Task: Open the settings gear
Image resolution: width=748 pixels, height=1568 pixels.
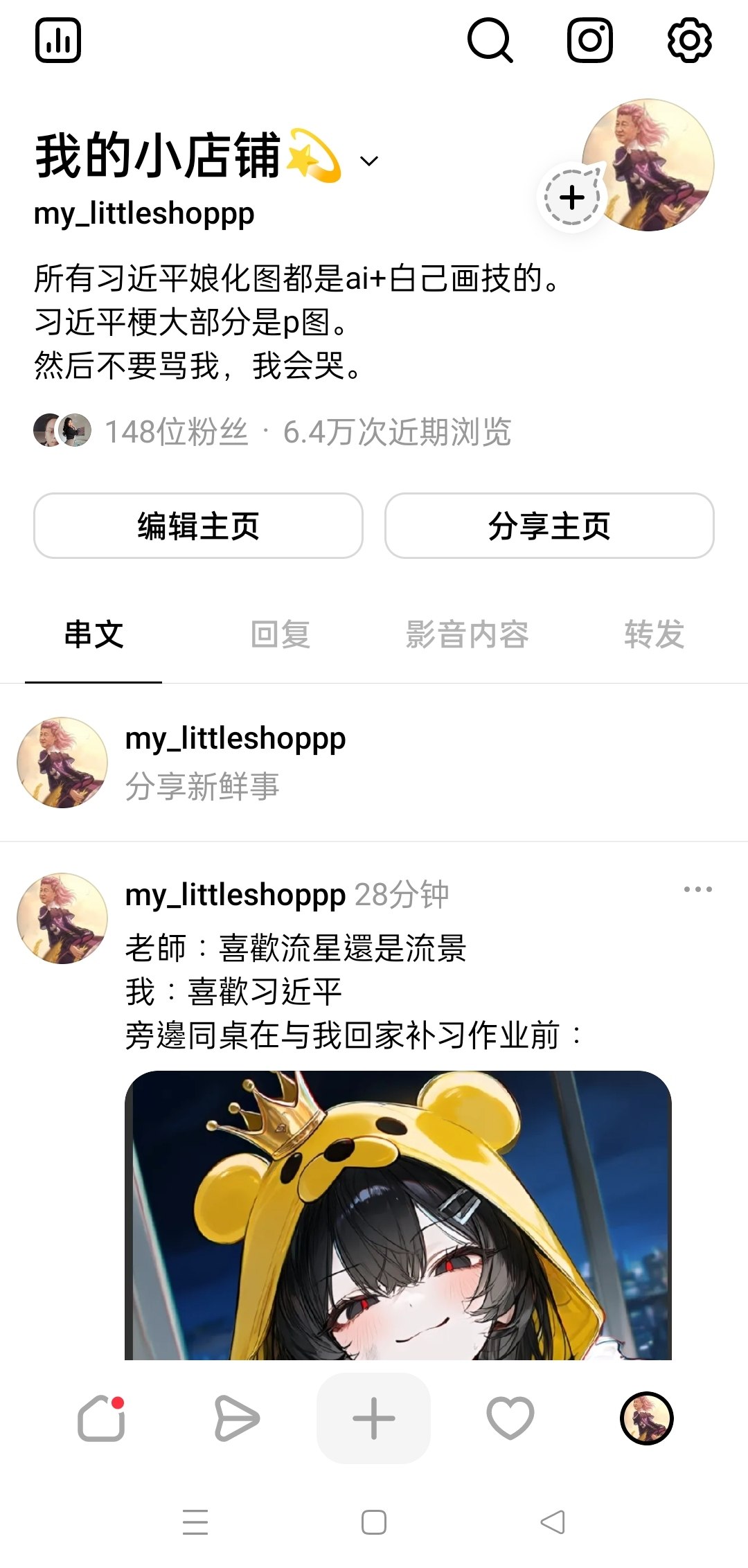Action: tap(690, 40)
